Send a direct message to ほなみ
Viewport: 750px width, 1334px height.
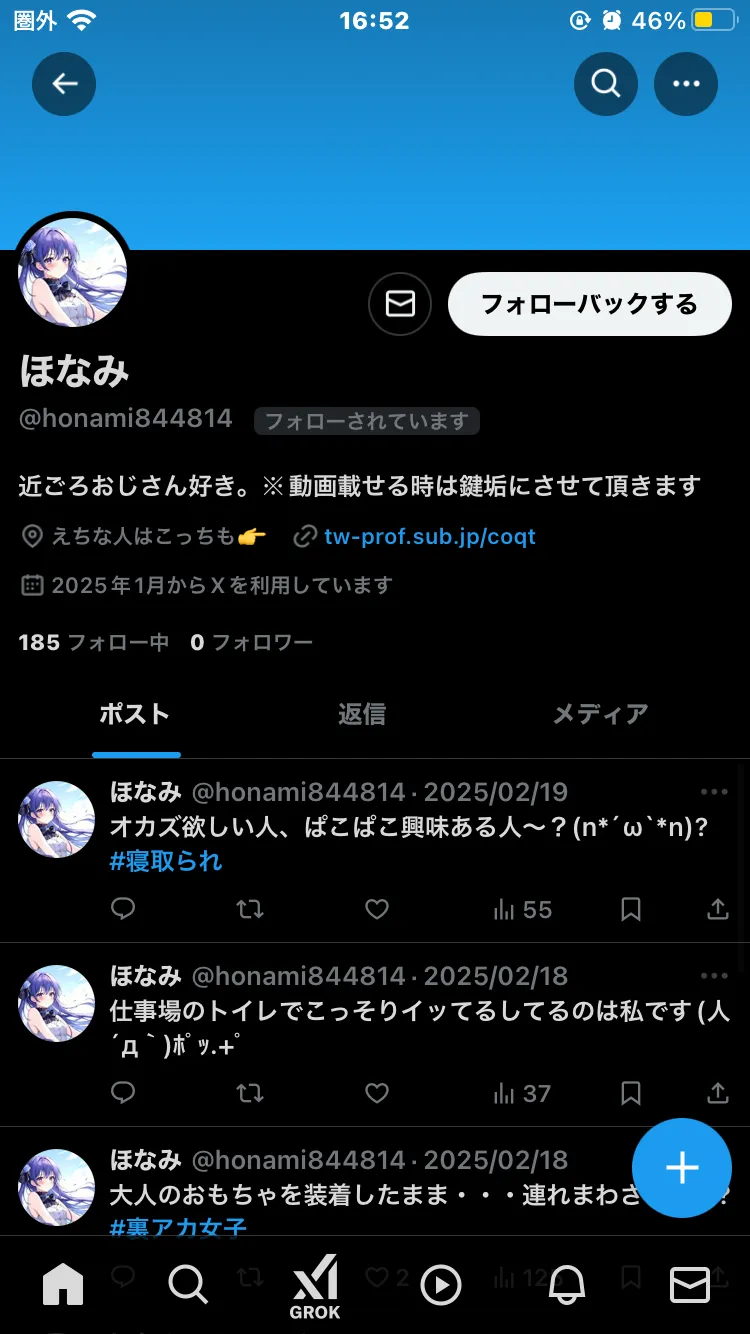point(400,303)
